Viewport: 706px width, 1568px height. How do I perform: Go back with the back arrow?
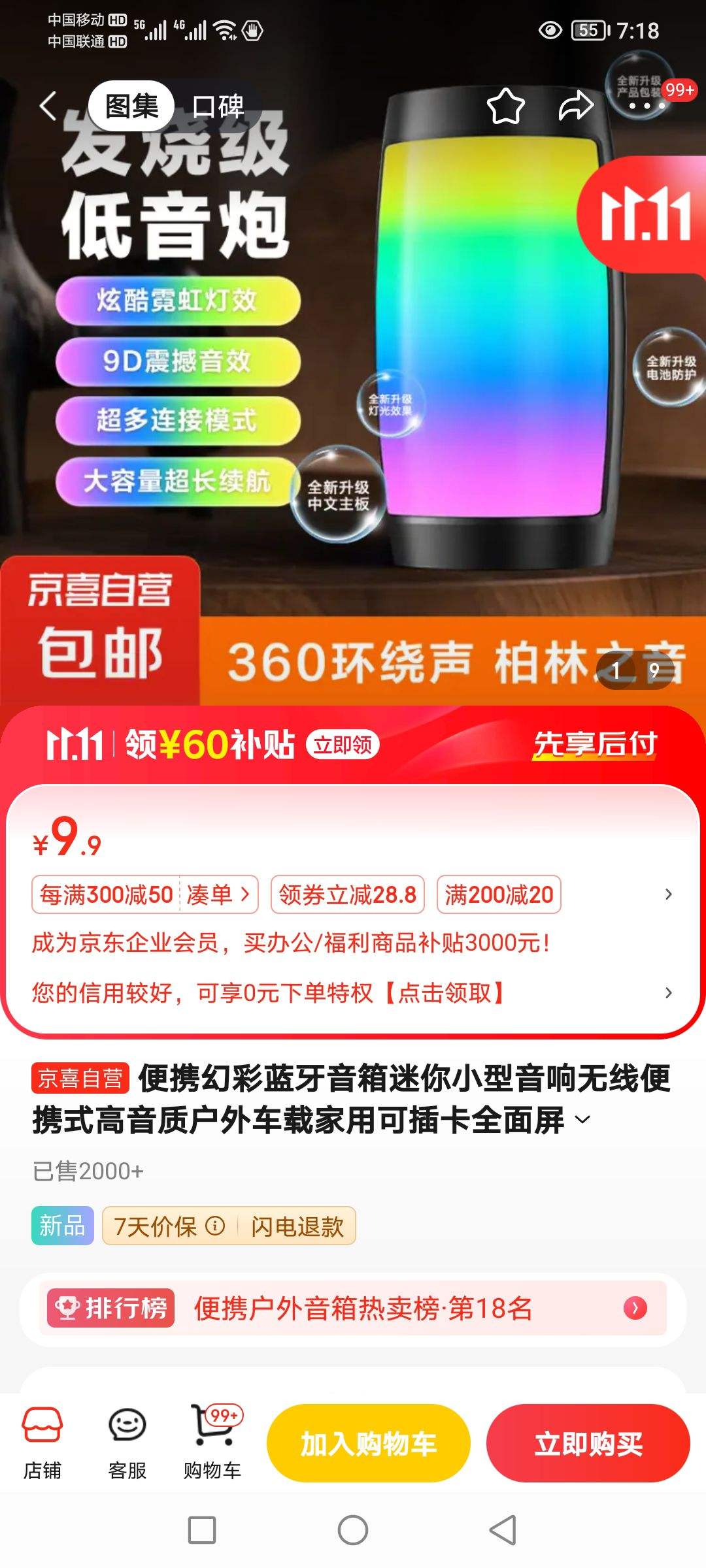[49, 105]
